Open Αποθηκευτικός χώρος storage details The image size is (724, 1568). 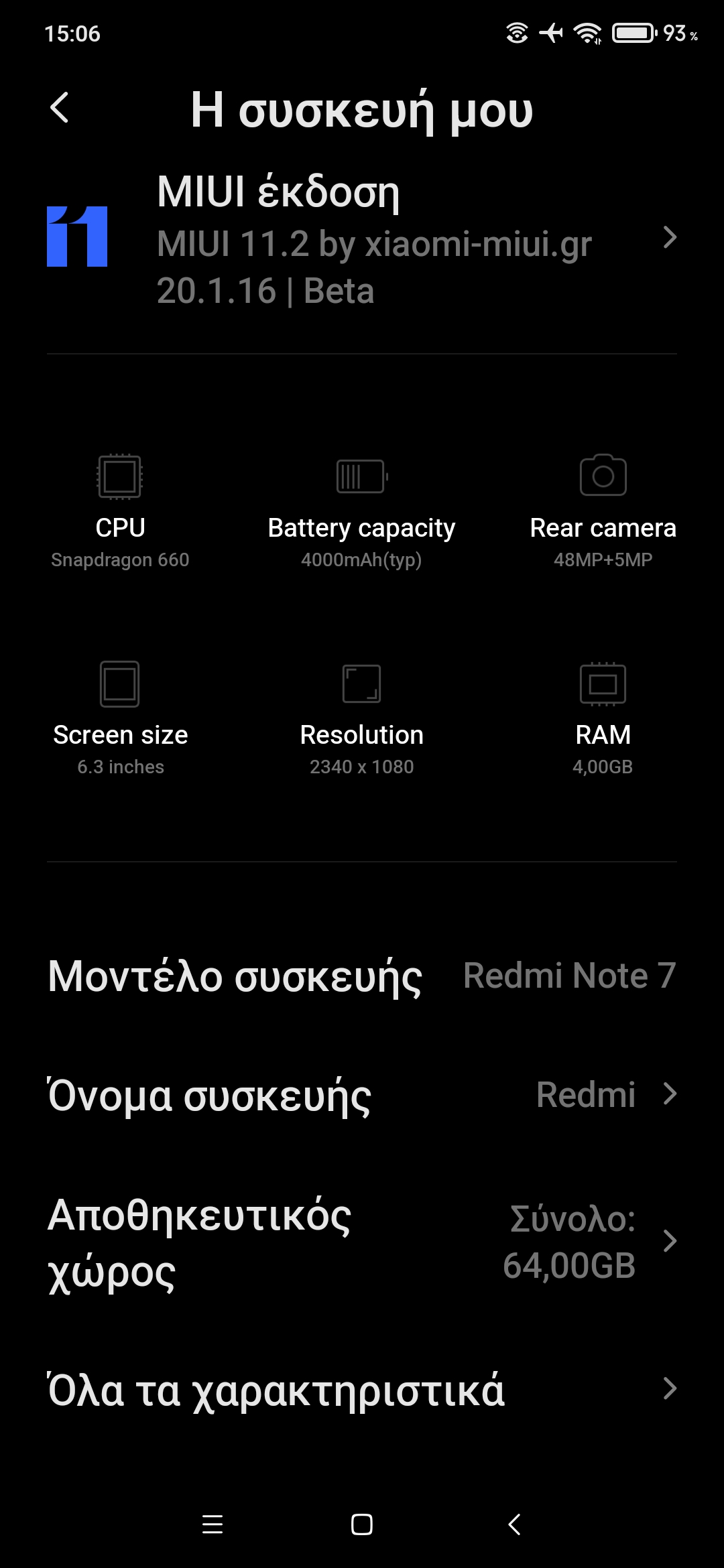[362, 1242]
